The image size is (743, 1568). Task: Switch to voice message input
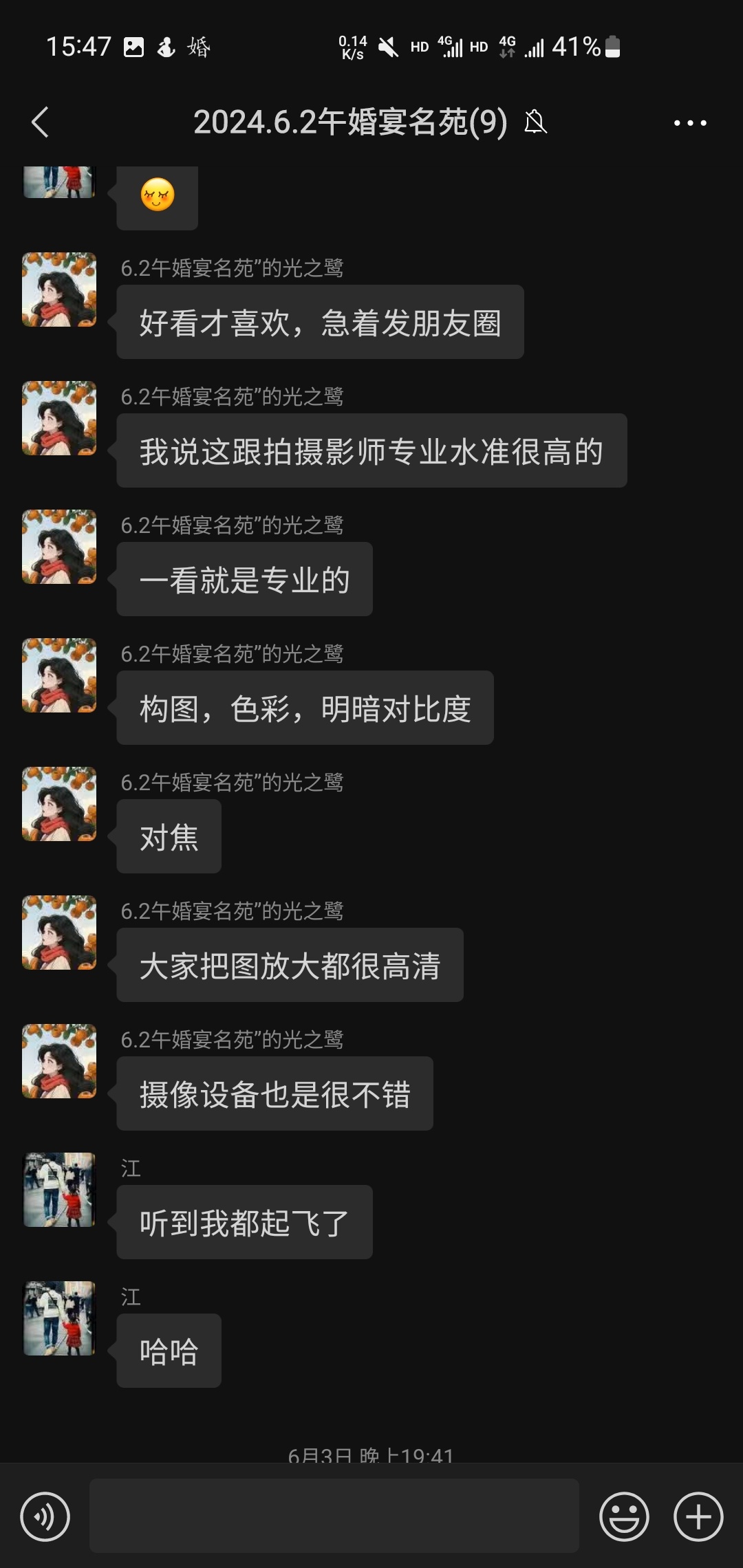pos(45,1516)
